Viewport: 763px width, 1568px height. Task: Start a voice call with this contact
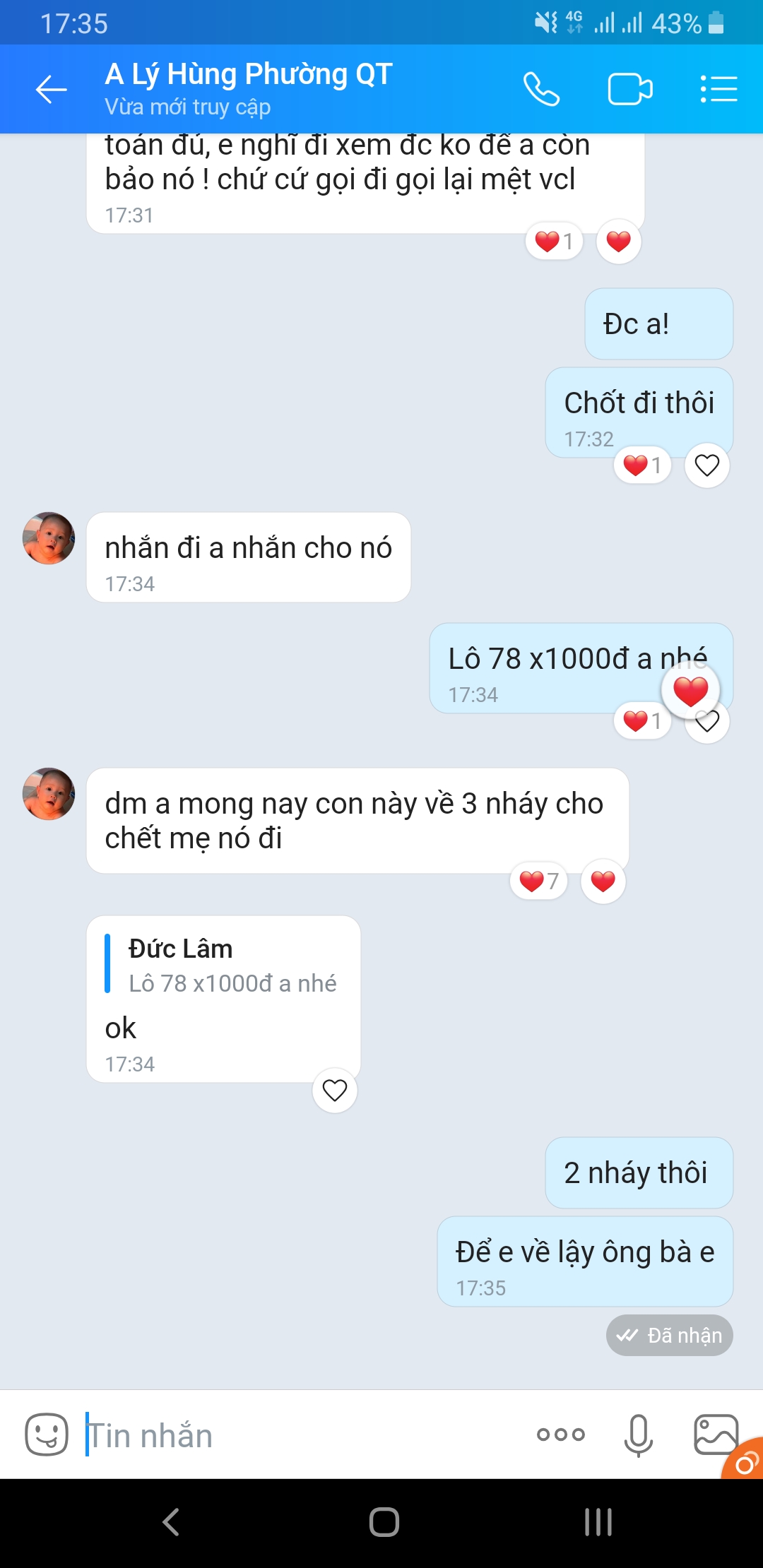coord(541,90)
